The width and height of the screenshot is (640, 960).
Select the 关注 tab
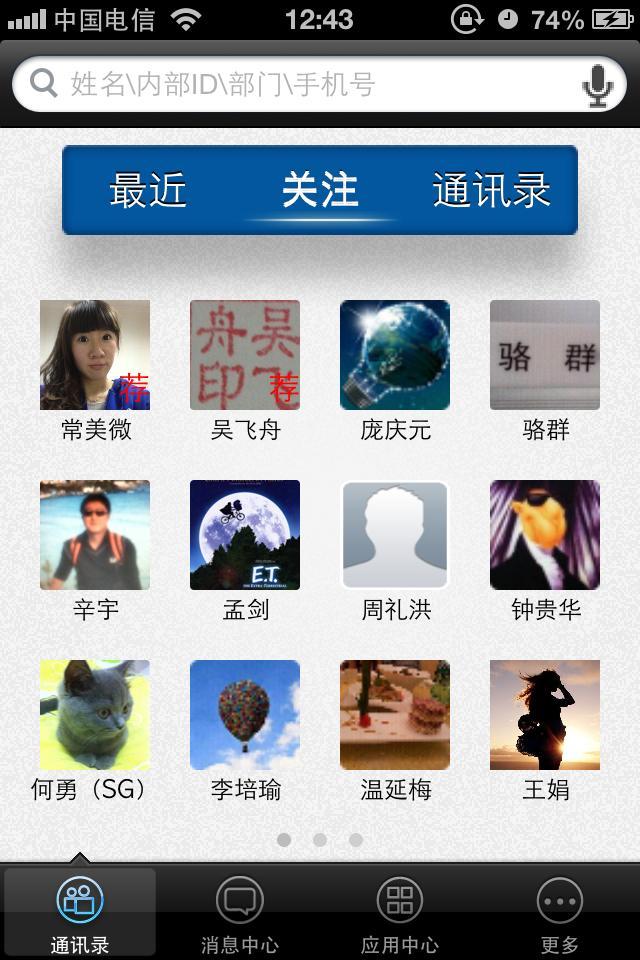click(x=319, y=190)
